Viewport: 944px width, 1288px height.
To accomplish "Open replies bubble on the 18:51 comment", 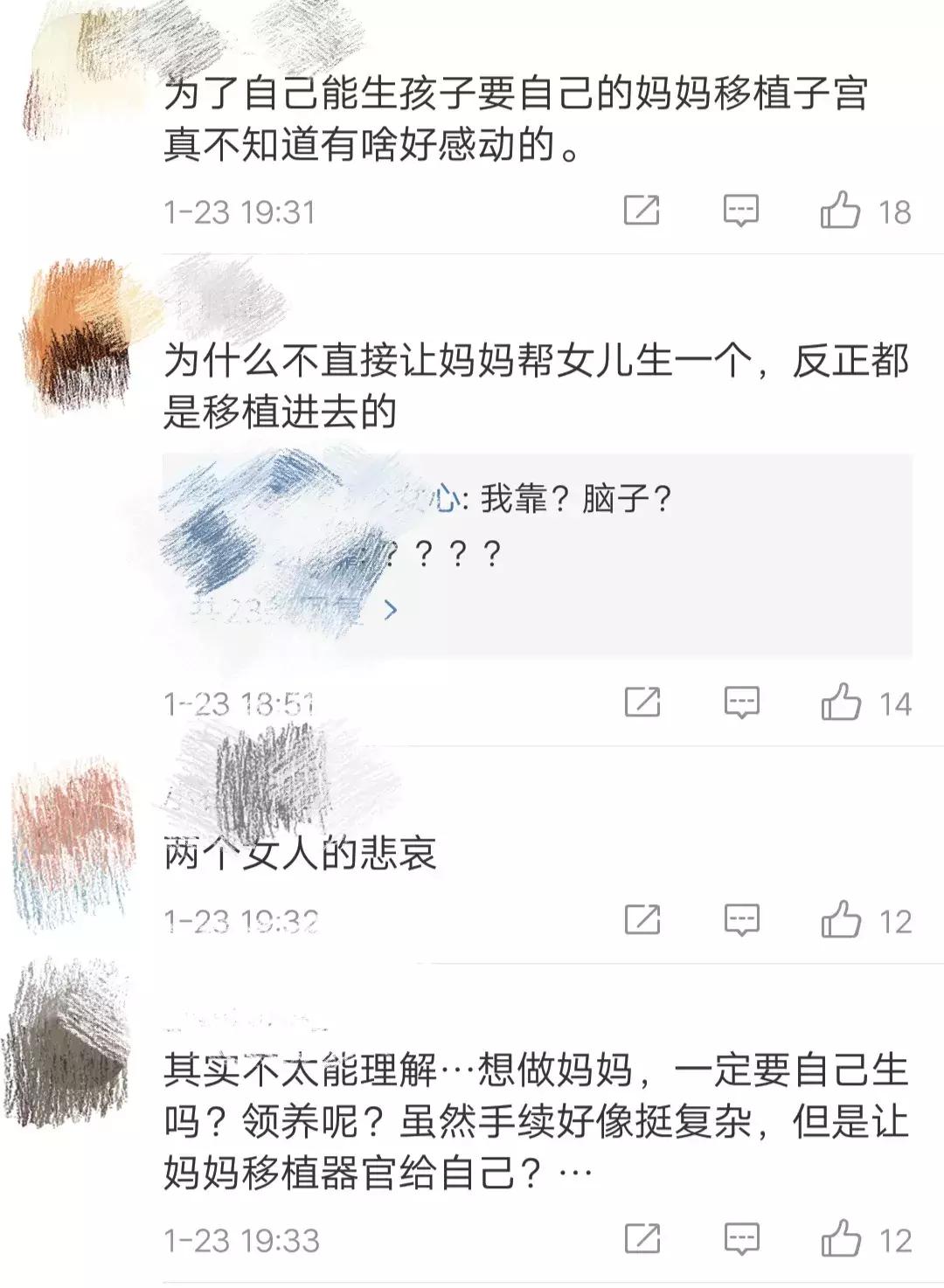I will pyautogui.click(x=741, y=699).
